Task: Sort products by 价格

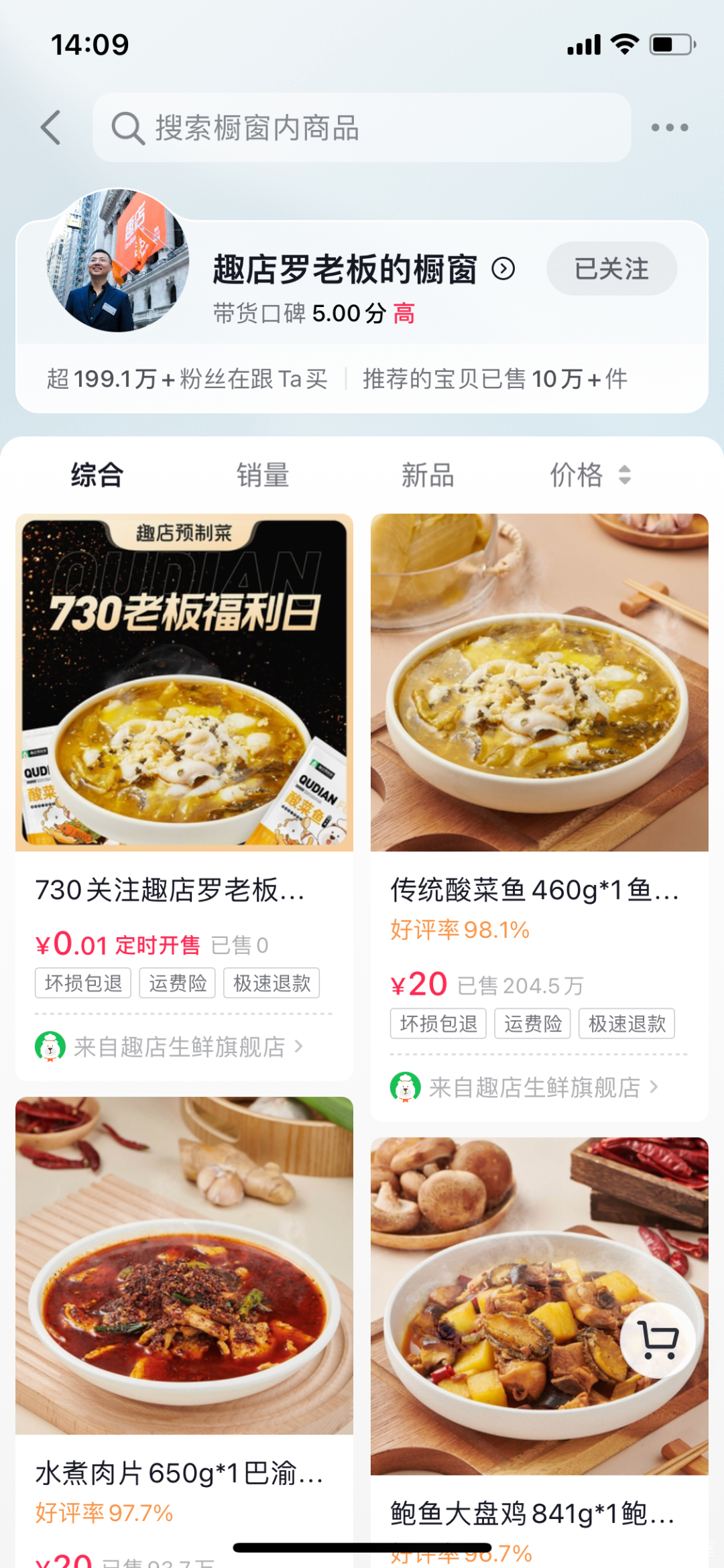Action: [590, 475]
